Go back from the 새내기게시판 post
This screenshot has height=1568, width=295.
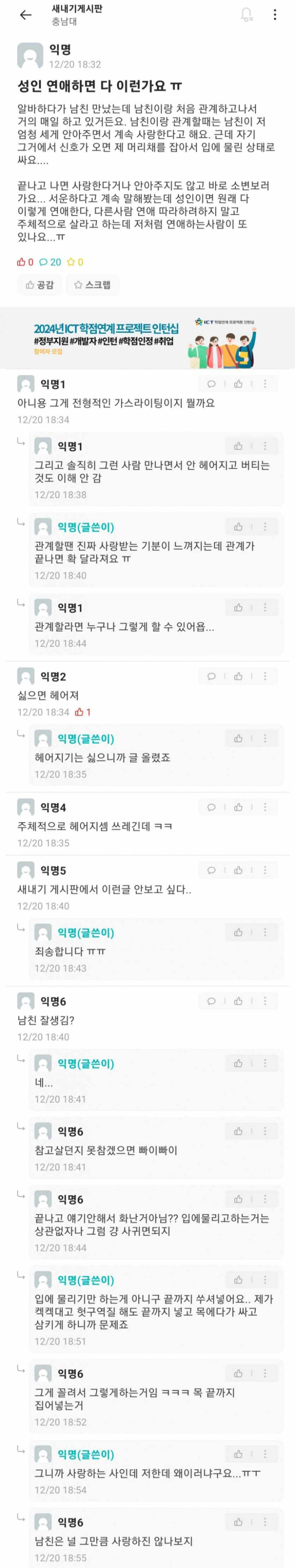tap(26, 15)
